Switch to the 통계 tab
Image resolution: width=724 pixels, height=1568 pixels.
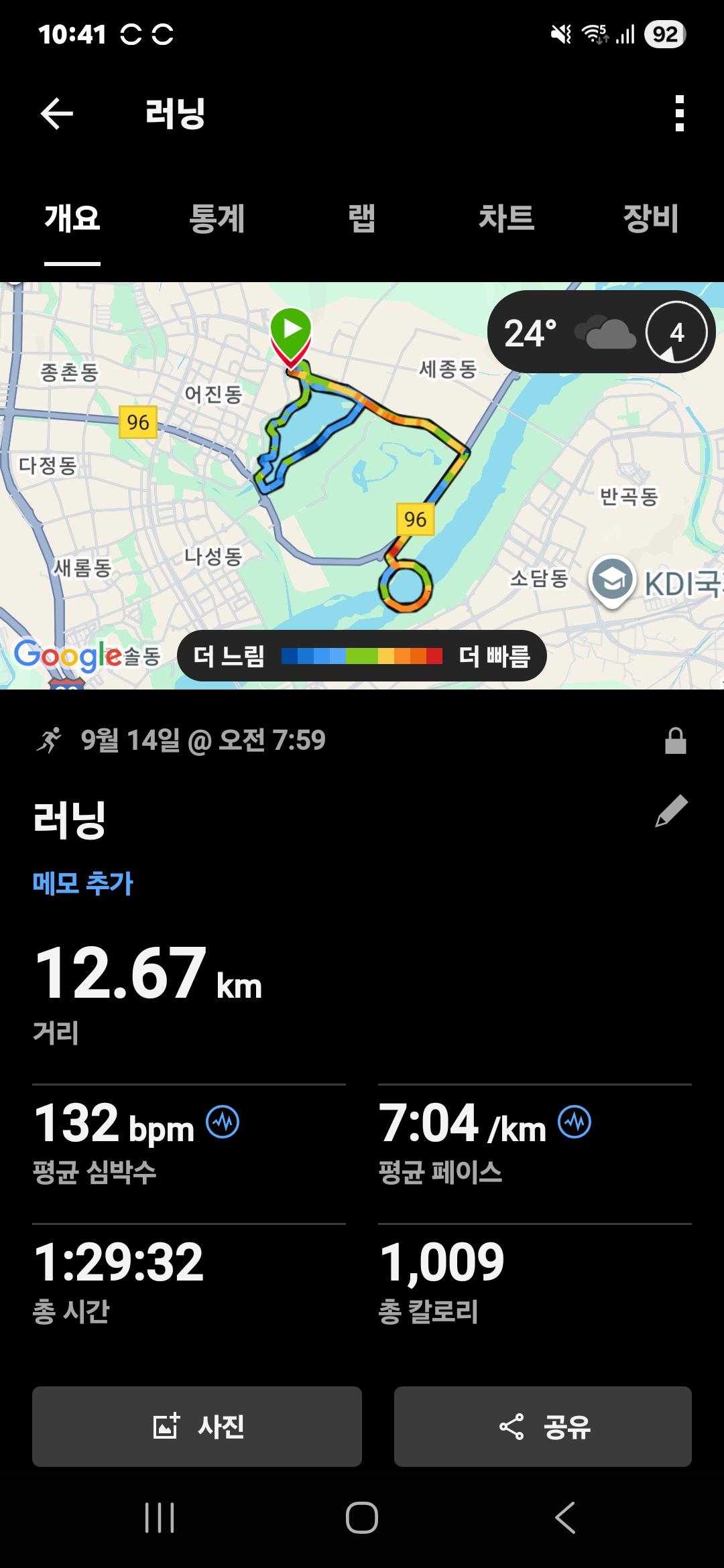(217, 218)
